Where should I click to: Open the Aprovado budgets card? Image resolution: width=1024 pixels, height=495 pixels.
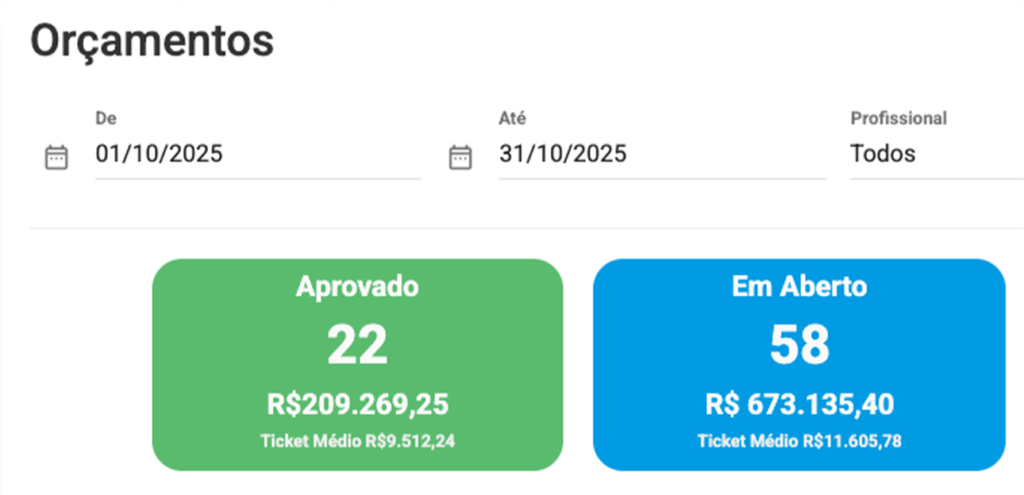coord(357,364)
